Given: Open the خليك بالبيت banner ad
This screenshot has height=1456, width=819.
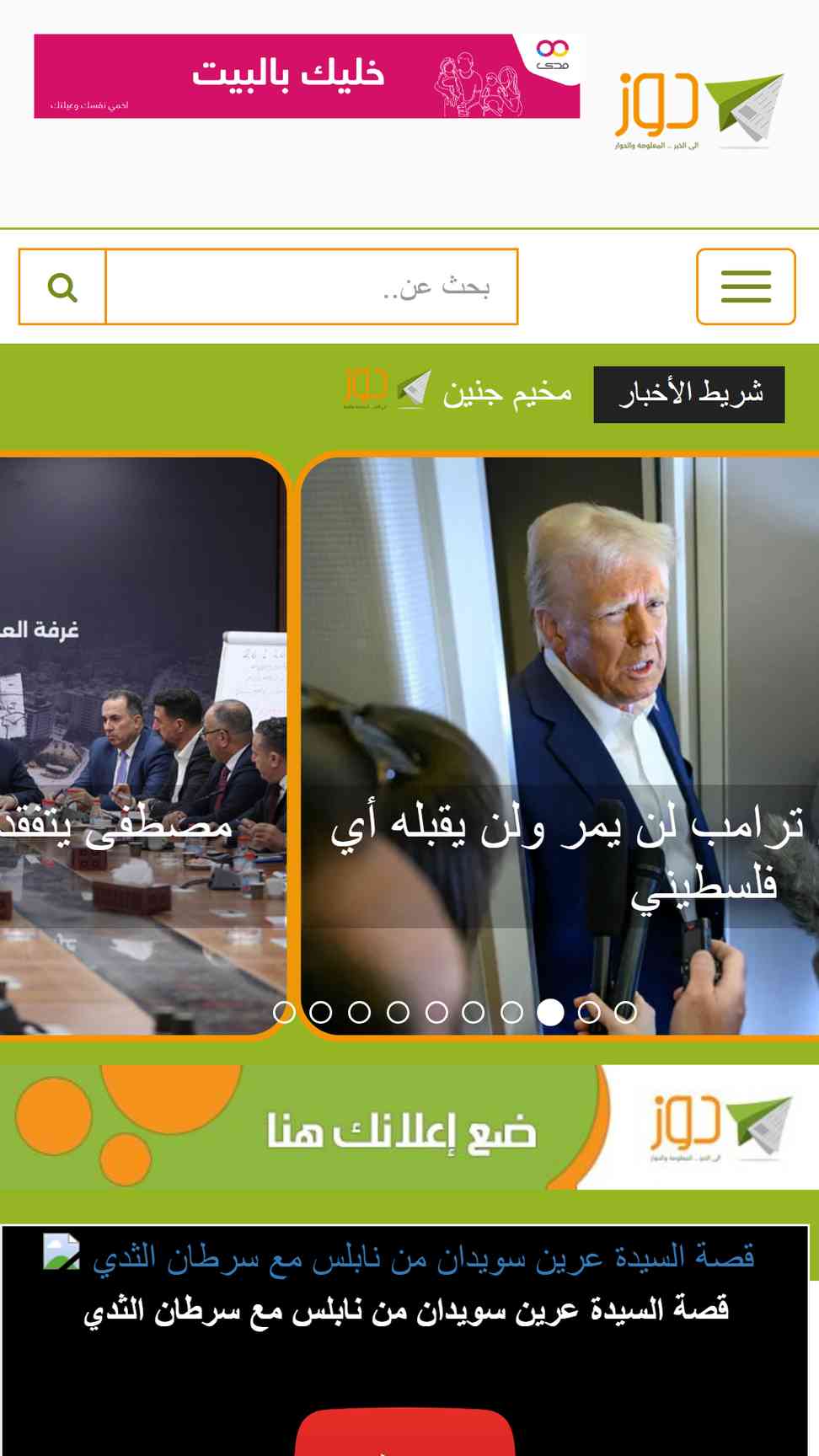Looking at the screenshot, I should pos(307,76).
